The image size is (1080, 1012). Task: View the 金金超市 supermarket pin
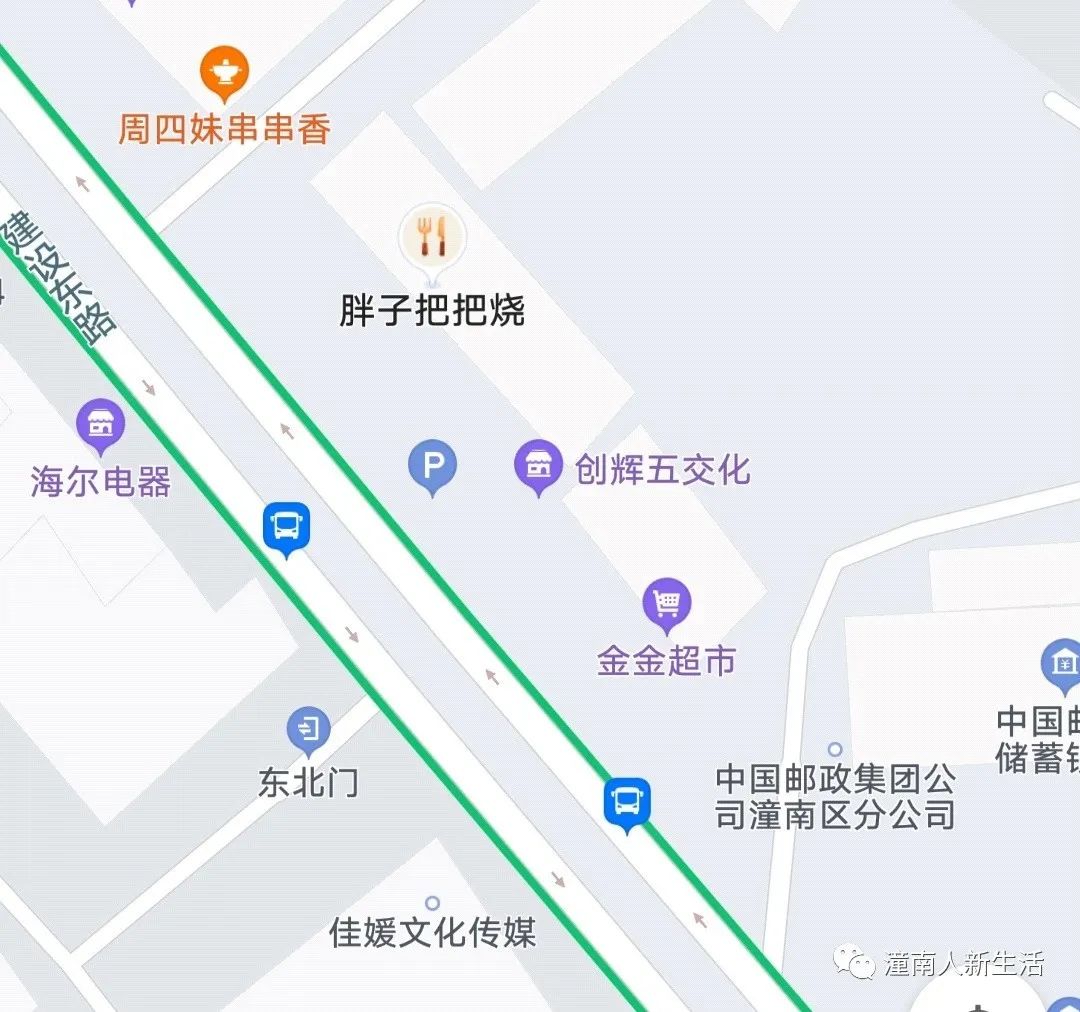667,603
